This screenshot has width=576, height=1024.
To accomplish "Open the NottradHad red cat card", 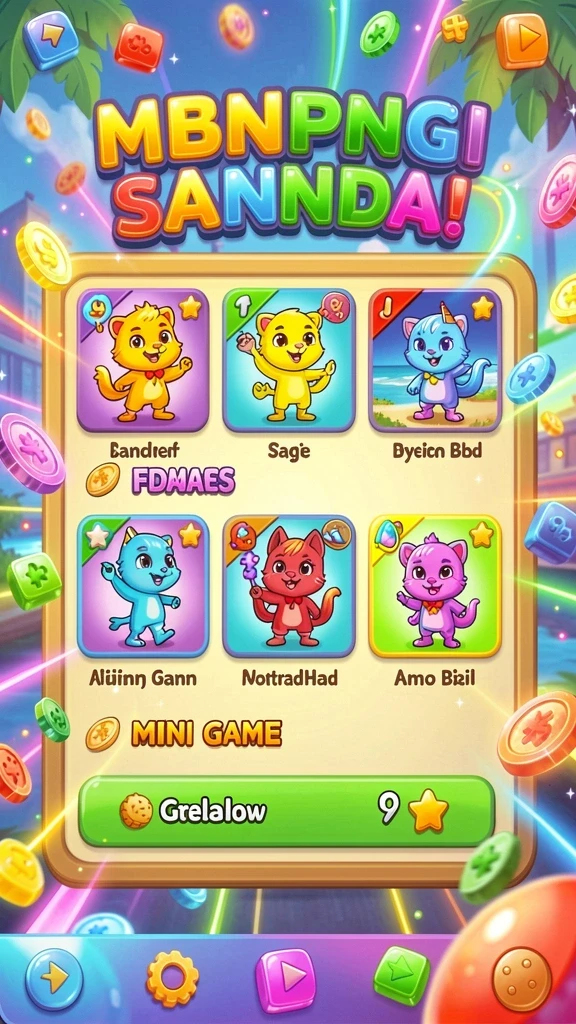I will coord(289,586).
